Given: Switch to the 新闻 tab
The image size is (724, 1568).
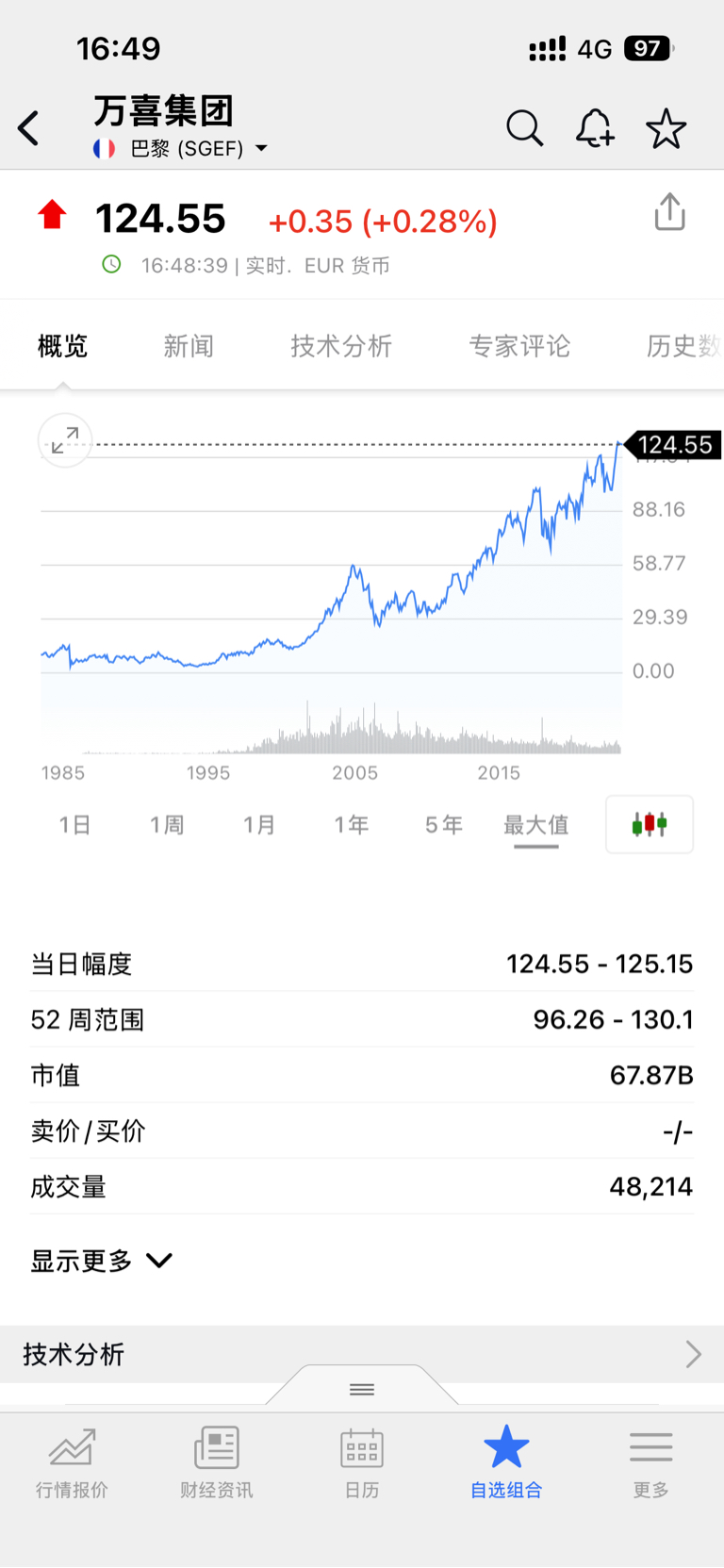Looking at the screenshot, I should coord(189,346).
